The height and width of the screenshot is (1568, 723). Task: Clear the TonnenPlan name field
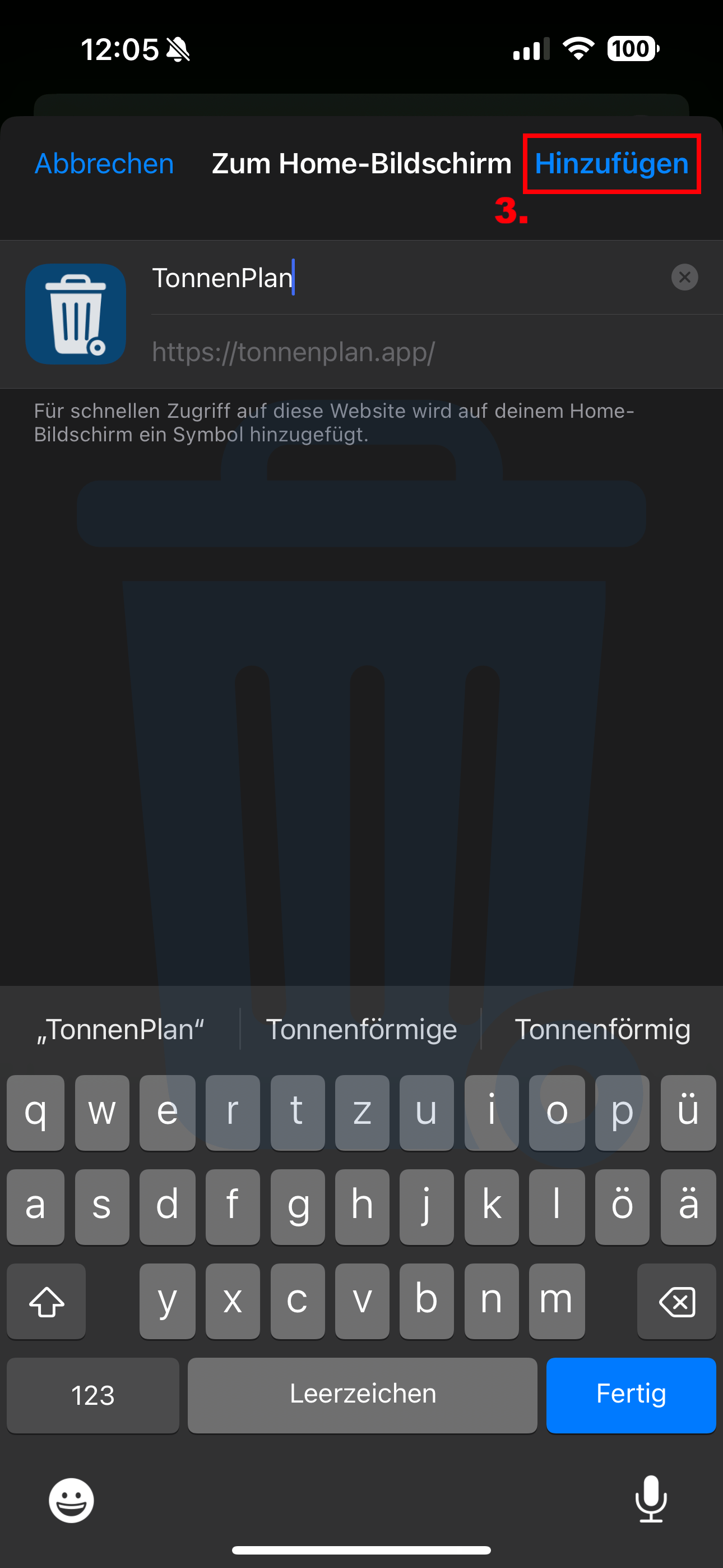[684, 278]
